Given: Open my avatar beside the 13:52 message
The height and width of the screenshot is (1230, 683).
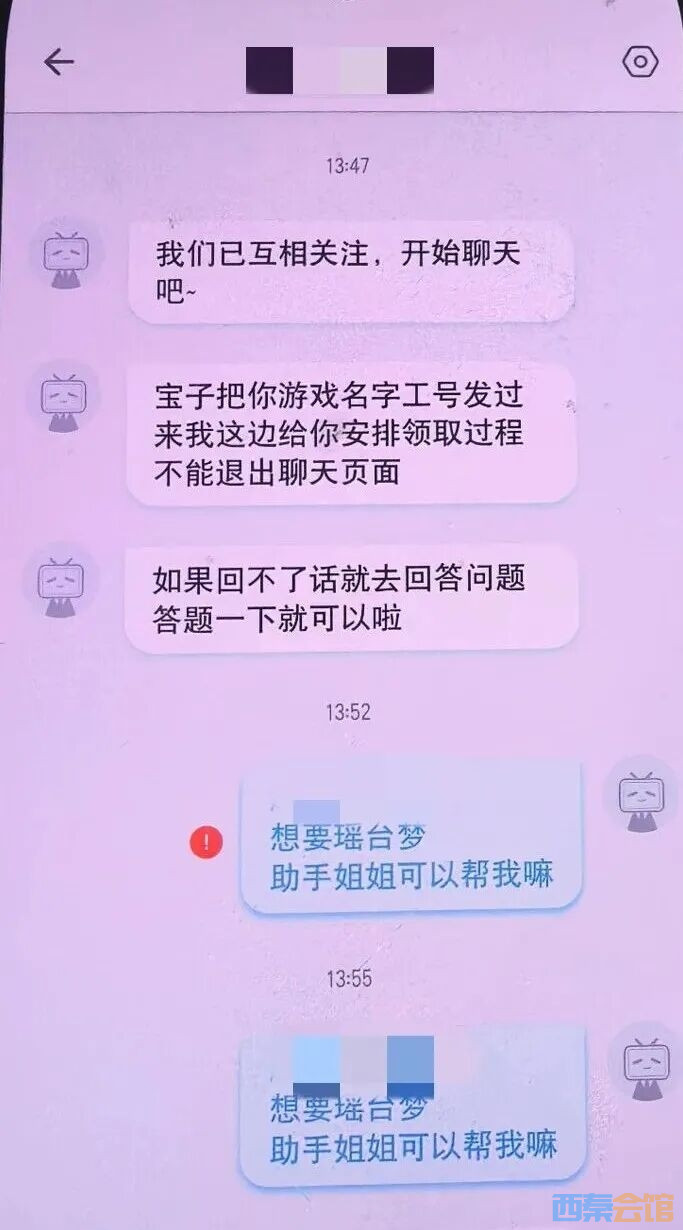Looking at the screenshot, I should 640,795.
